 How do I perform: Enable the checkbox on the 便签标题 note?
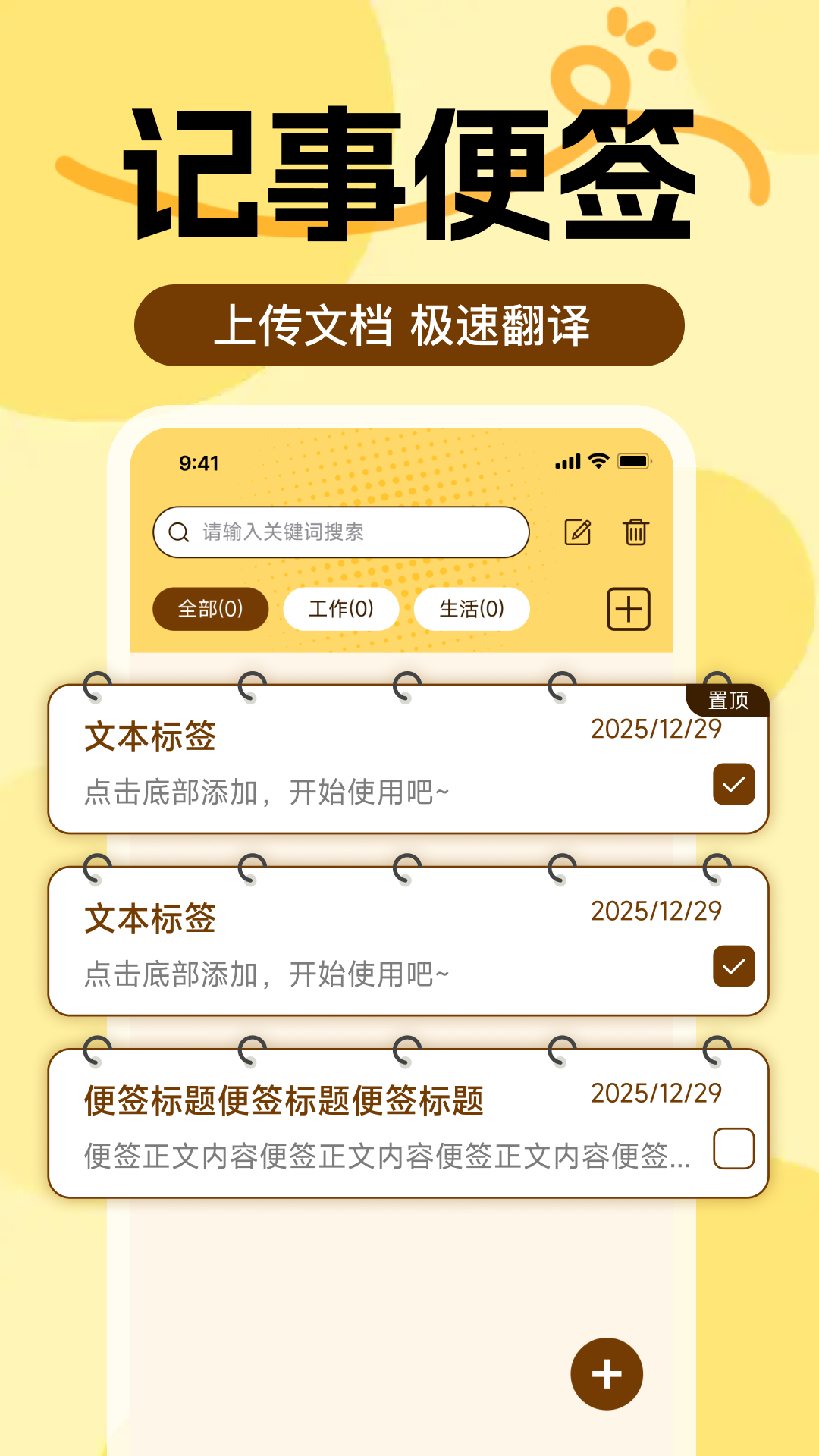[733, 1150]
